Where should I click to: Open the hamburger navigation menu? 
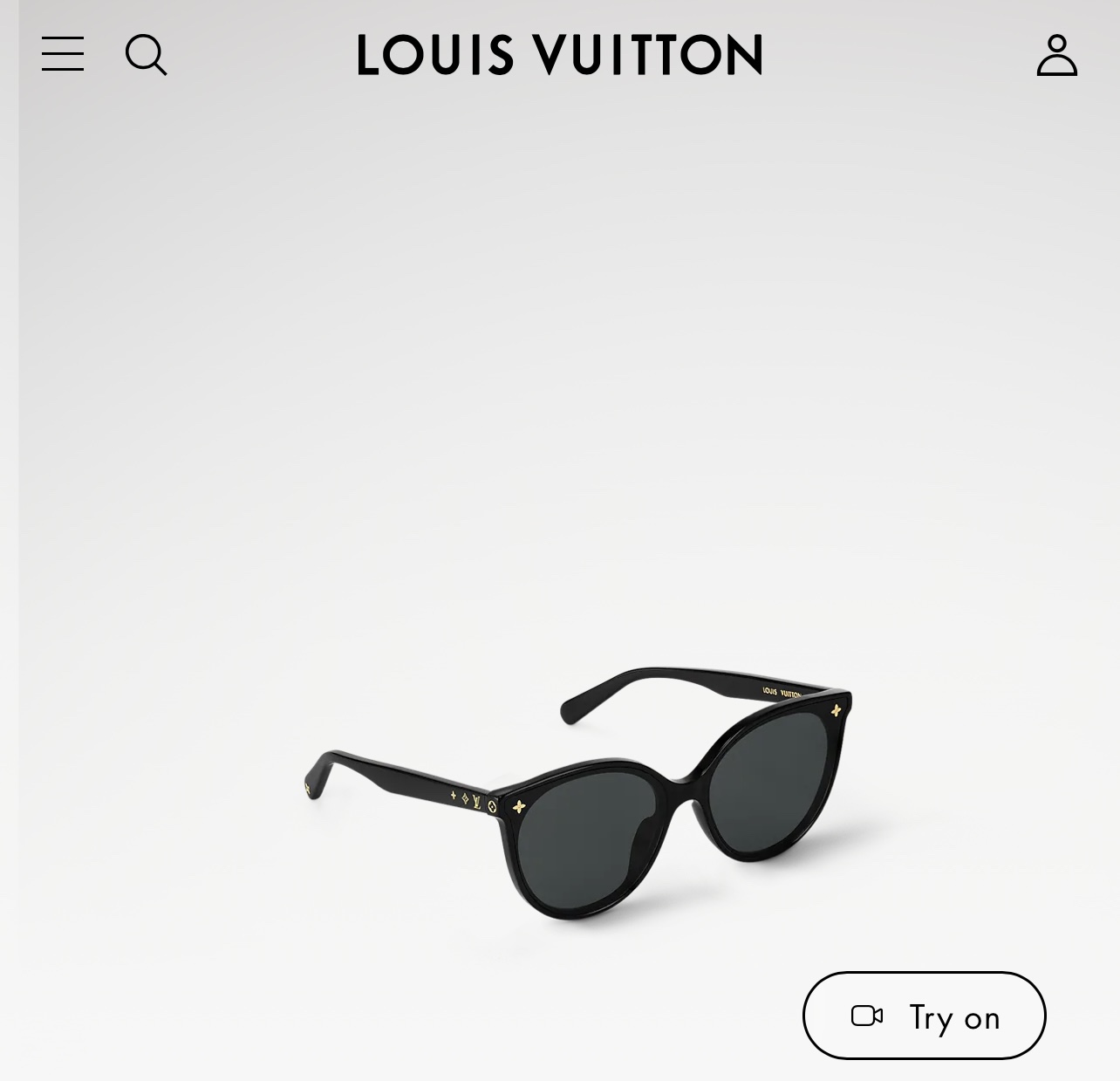coord(63,54)
